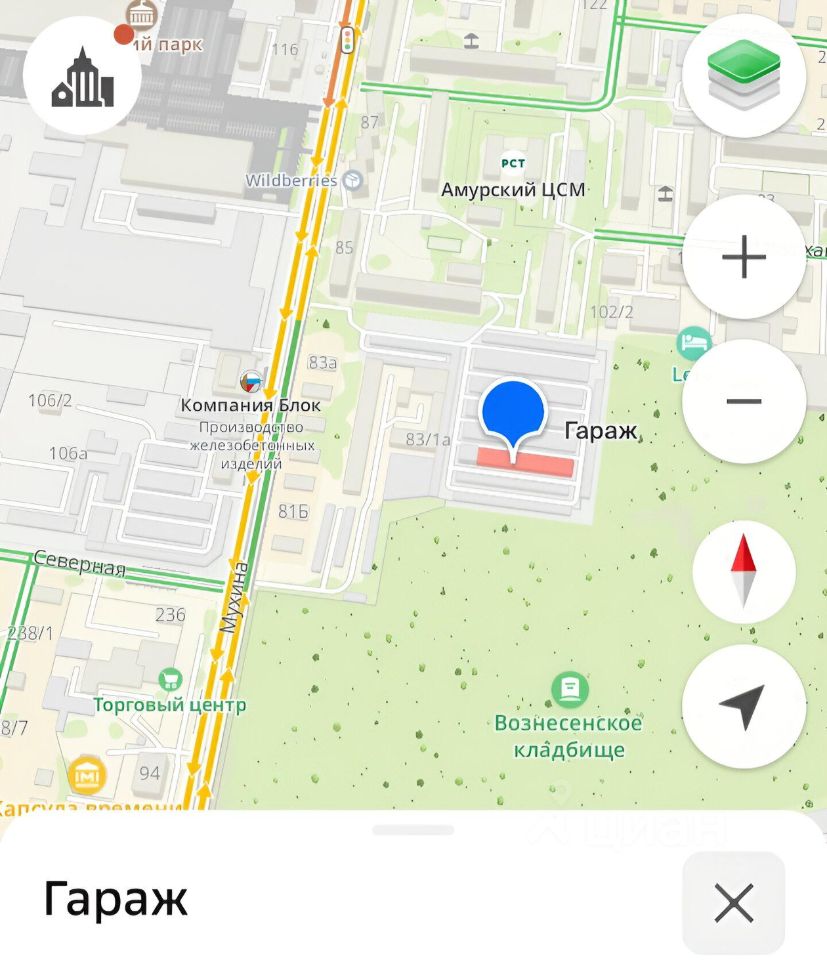This screenshot has width=827, height=960.
Task: Reset map orientation with the compass
Action: (x=744, y=572)
